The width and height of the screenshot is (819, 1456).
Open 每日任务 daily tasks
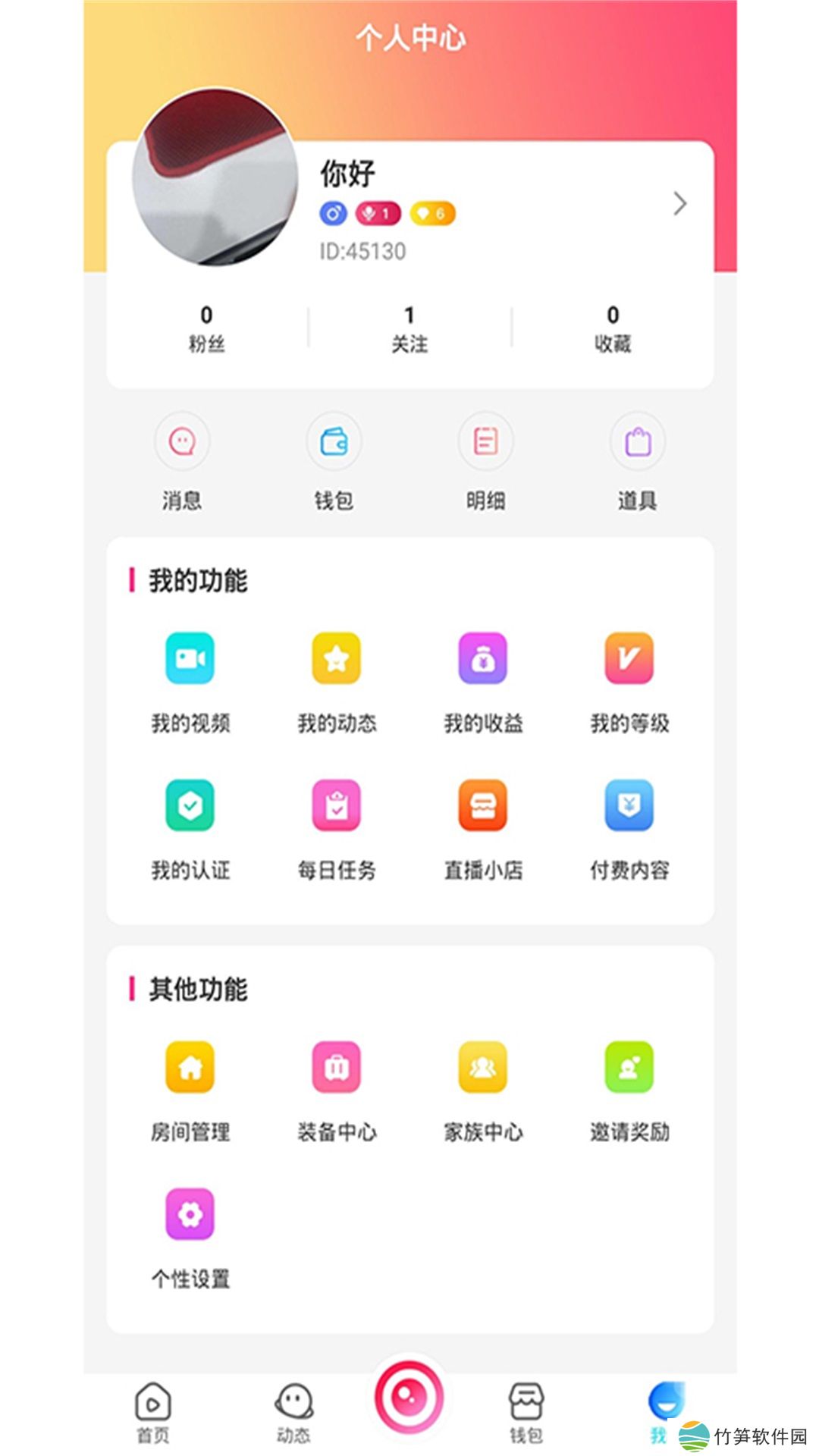[337, 827]
